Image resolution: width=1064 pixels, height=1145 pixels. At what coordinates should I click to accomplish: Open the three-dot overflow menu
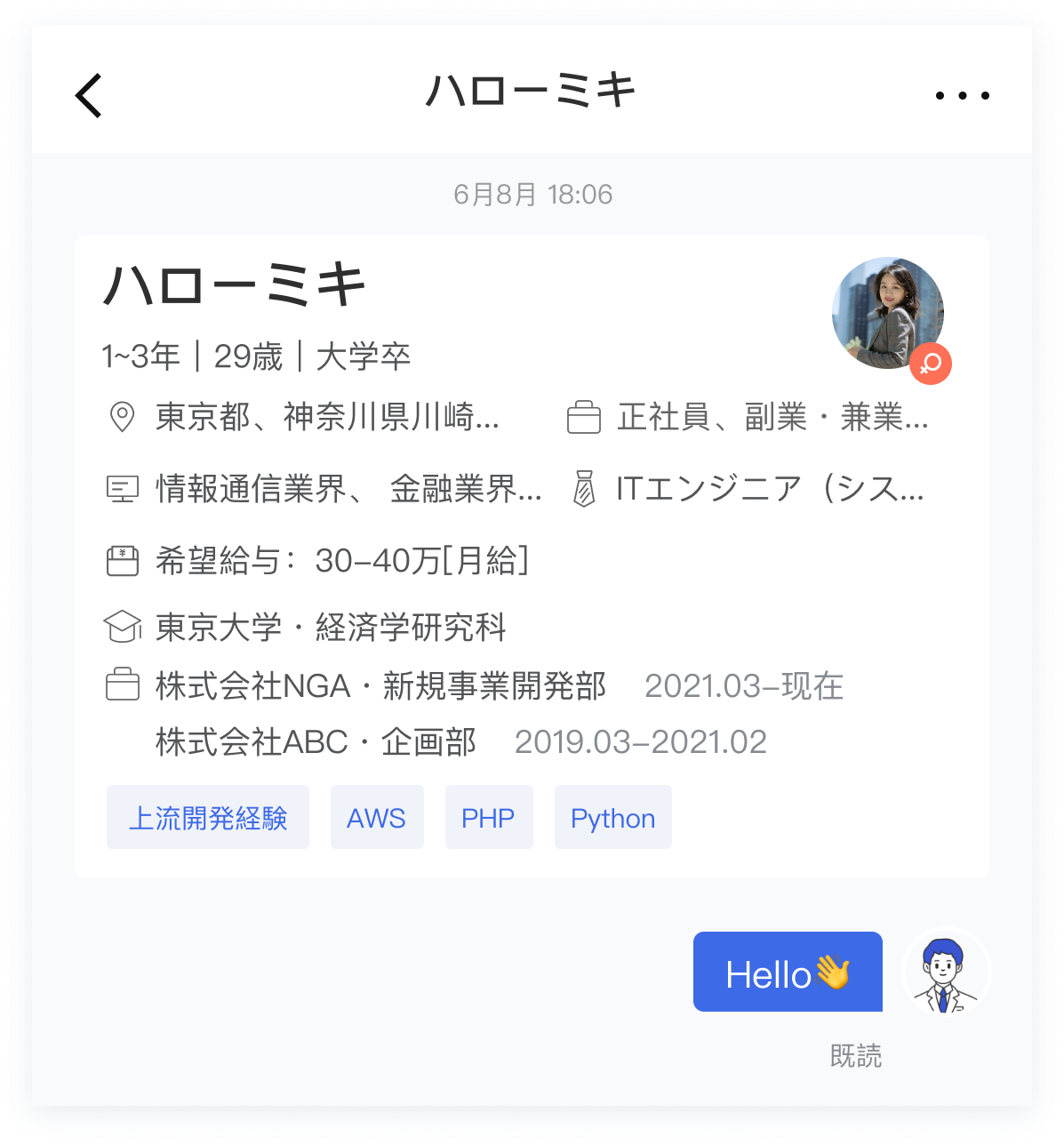point(962,95)
